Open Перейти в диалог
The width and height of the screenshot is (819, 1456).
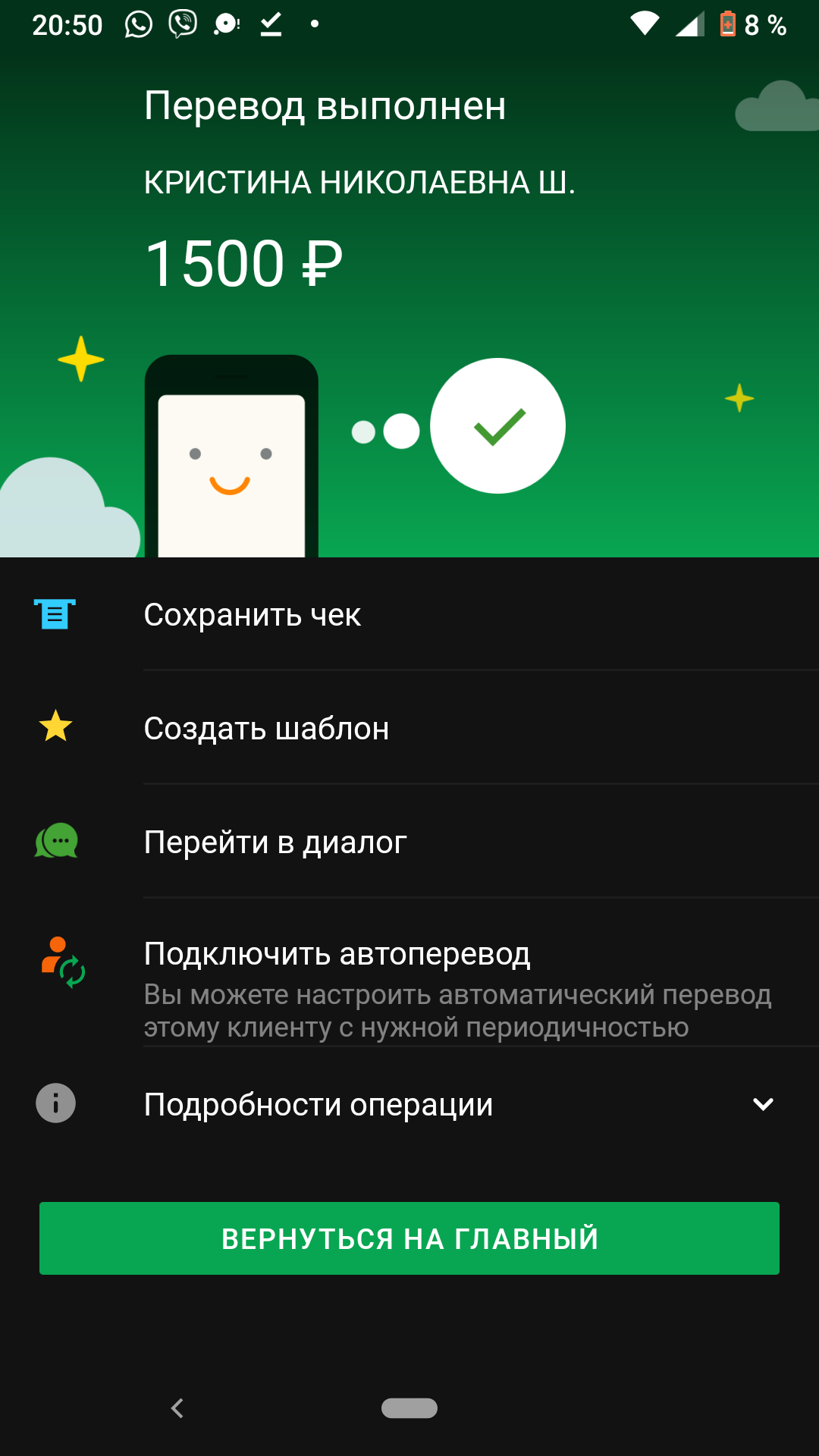tap(409, 842)
